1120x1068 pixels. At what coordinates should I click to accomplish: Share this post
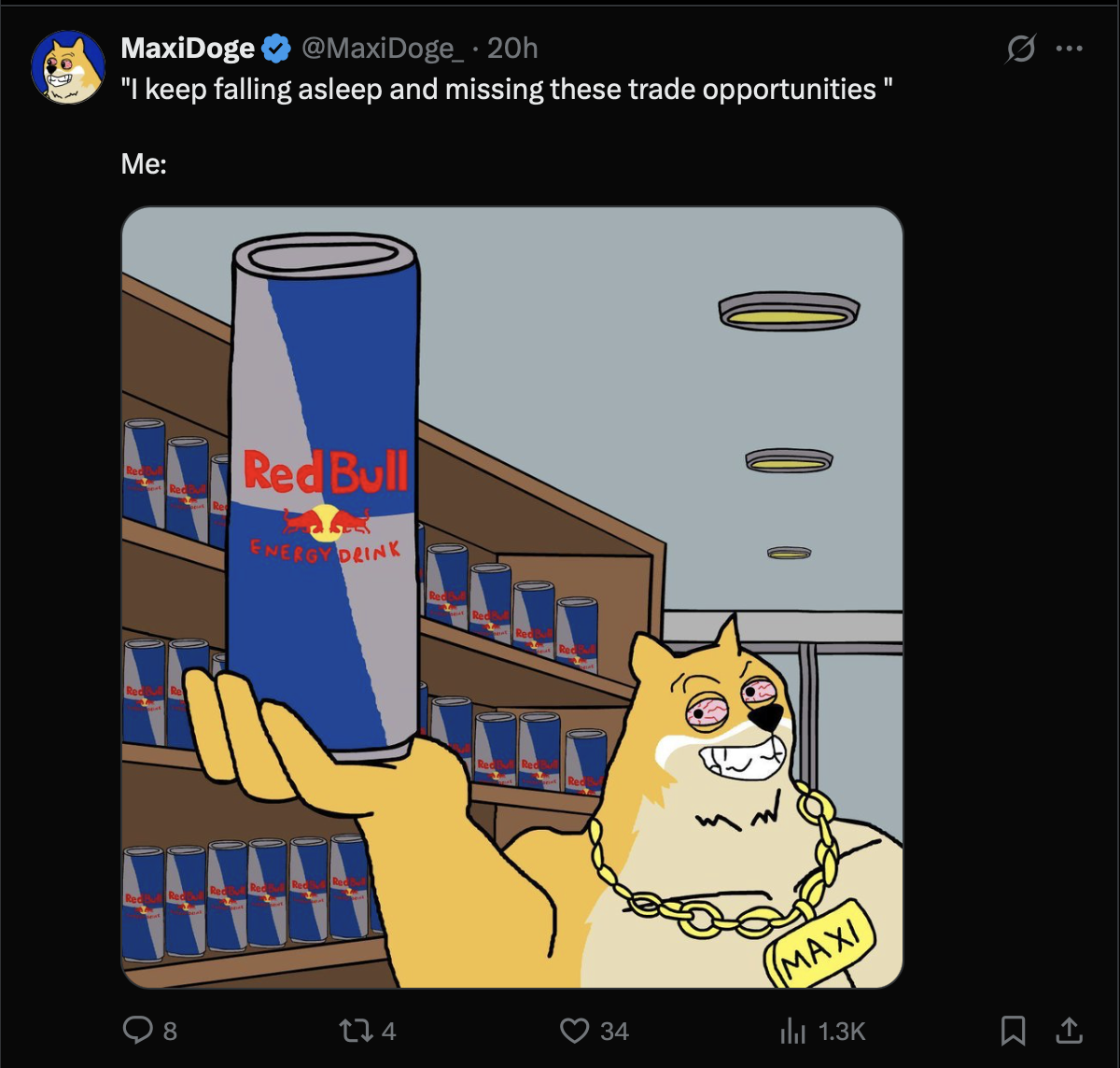(1069, 1031)
